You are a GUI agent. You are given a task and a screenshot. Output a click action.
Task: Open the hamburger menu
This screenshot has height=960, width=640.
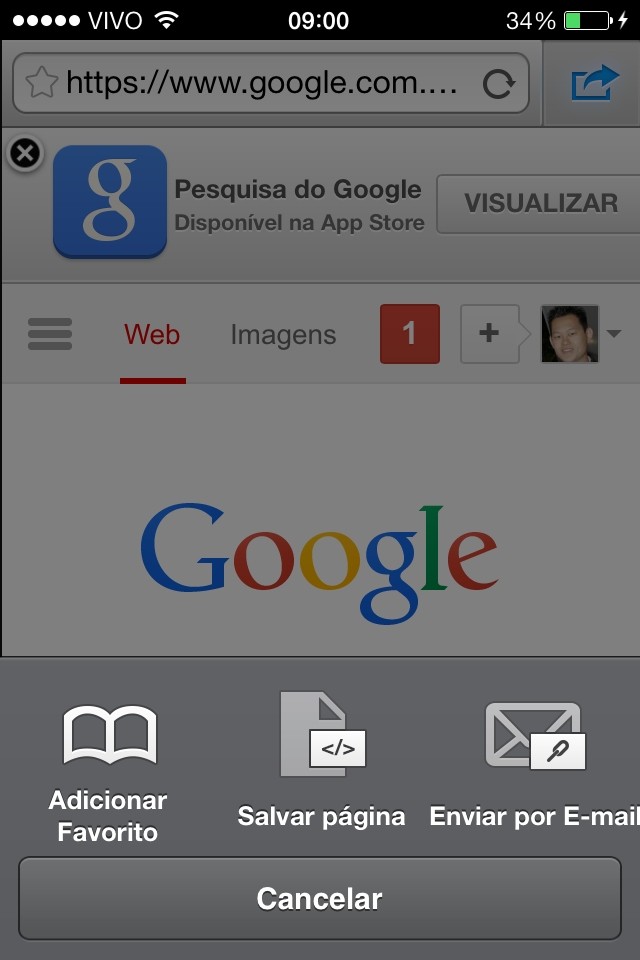click(50, 334)
